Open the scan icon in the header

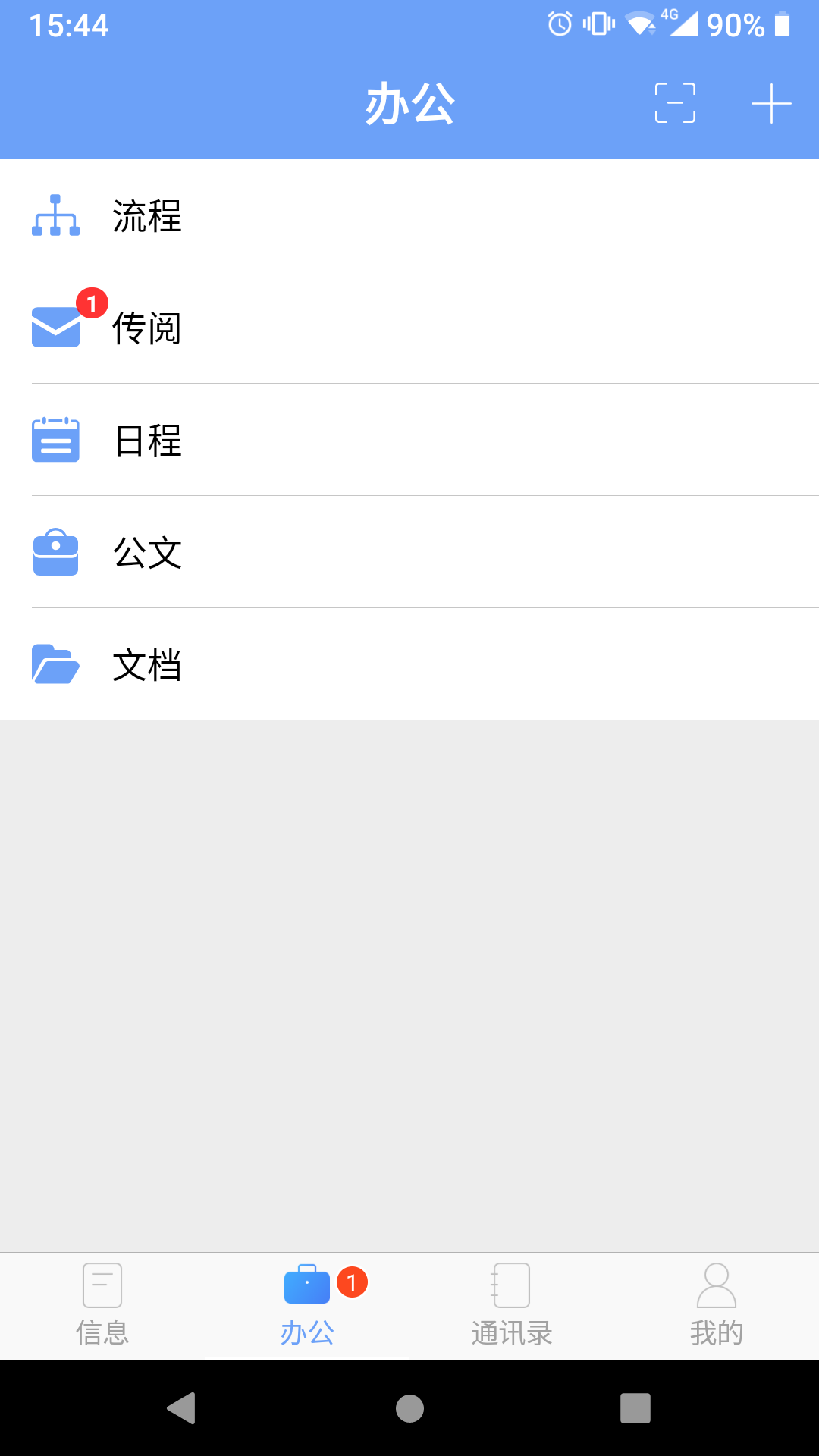pyautogui.click(x=675, y=103)
